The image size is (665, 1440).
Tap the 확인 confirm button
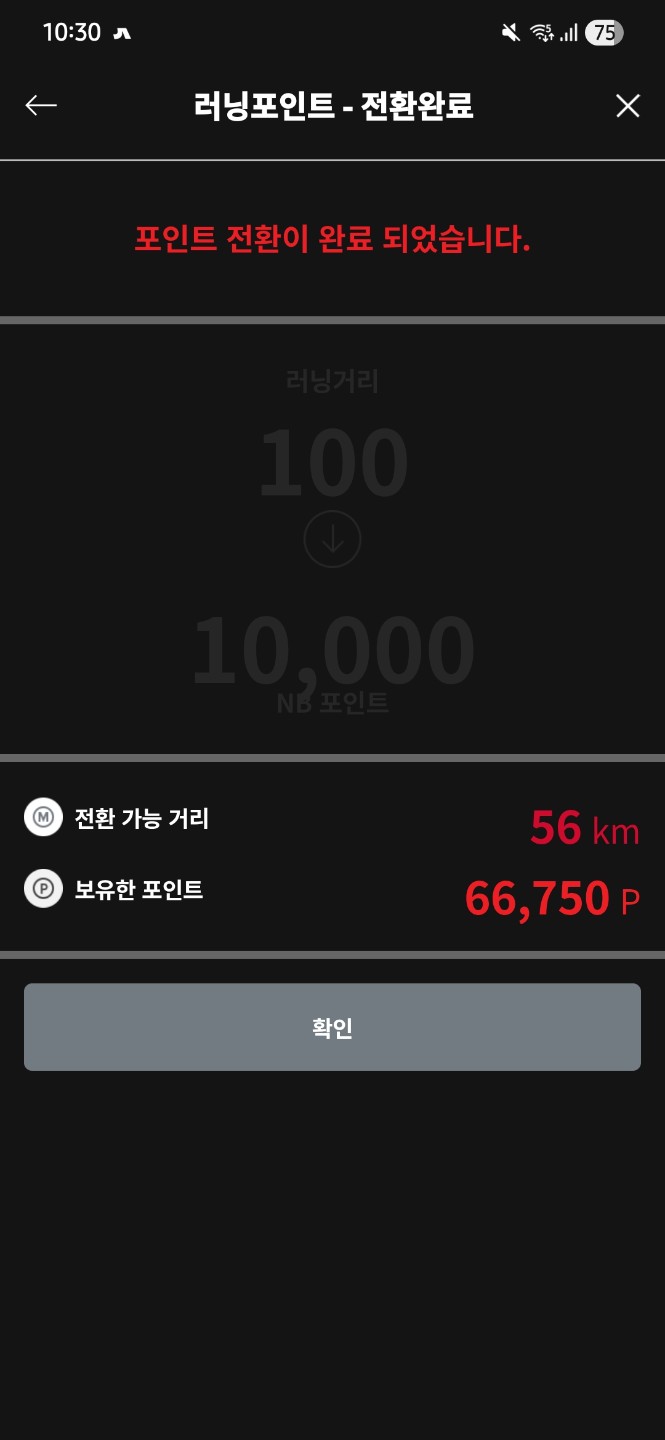[x=332, y=1027]
